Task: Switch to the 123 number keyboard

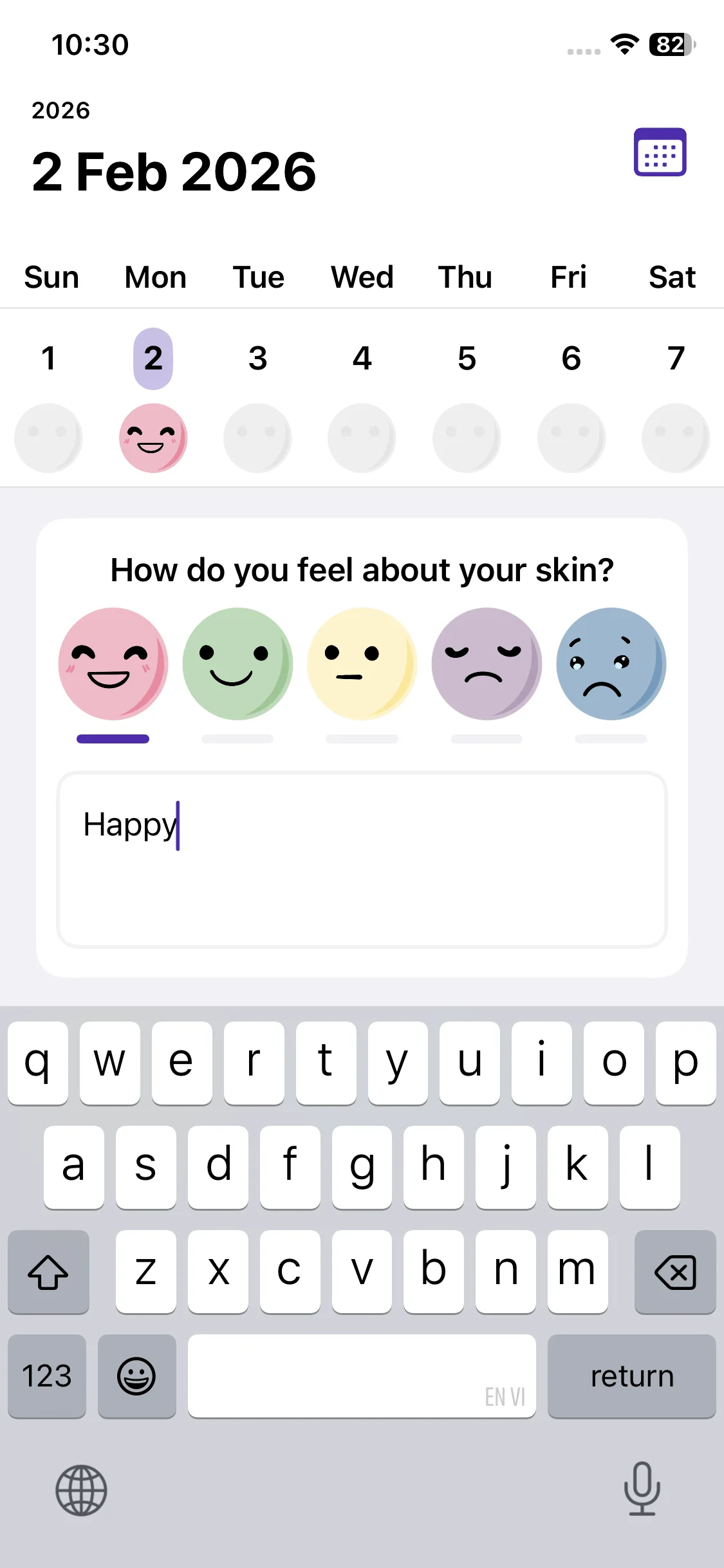Action: (47, 1376)
